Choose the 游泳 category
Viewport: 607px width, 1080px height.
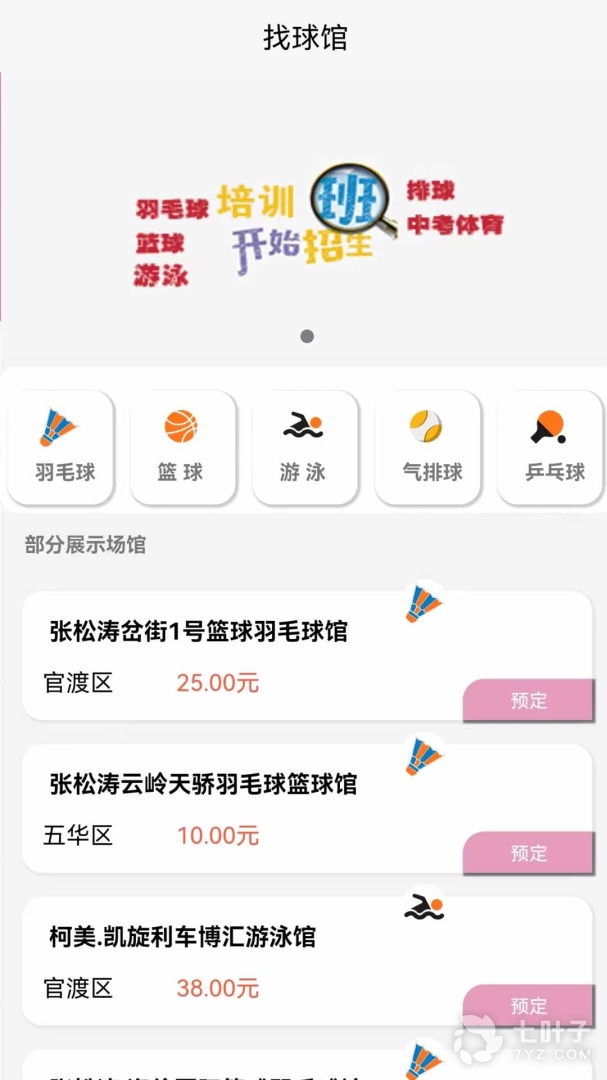pos(304,447)
